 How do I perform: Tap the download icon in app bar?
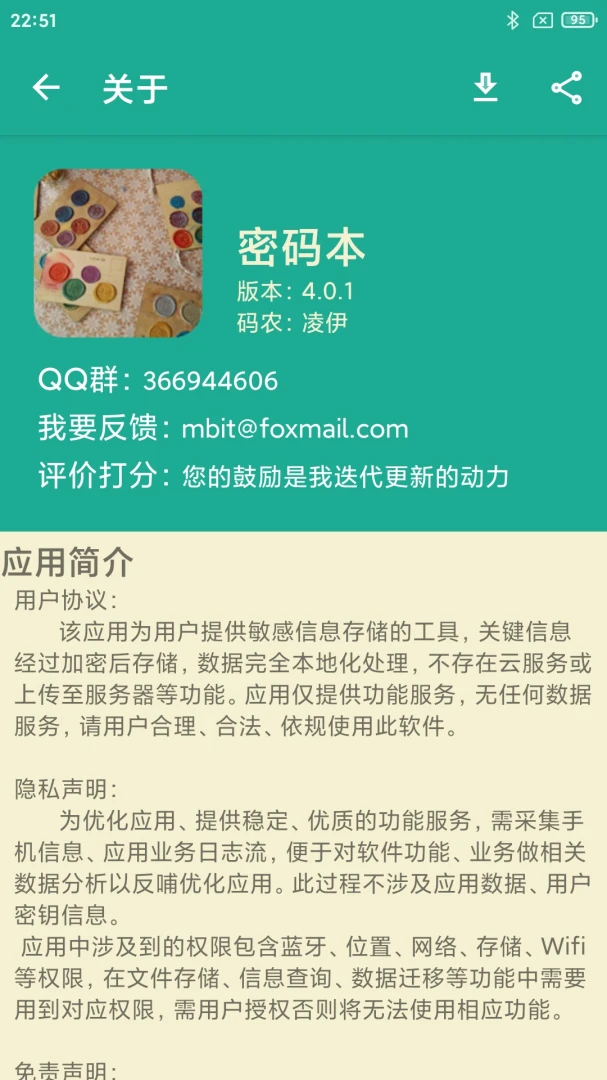tap(486, 88)
